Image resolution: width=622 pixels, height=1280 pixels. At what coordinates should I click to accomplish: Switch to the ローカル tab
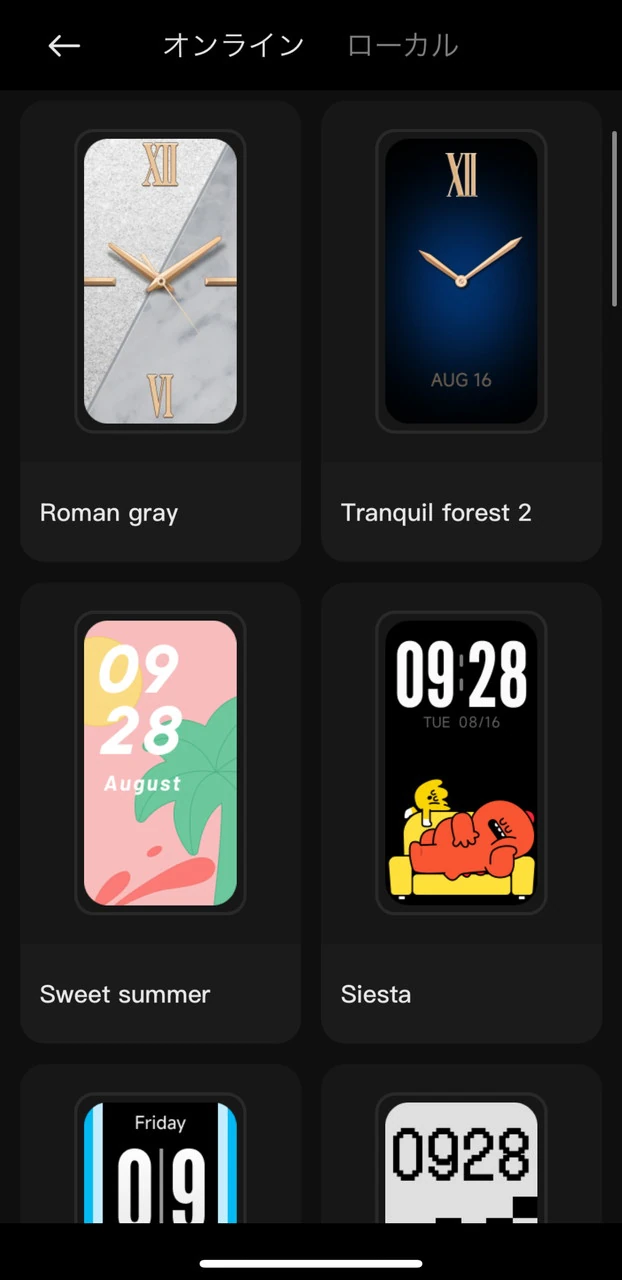(x=402, y=45)
